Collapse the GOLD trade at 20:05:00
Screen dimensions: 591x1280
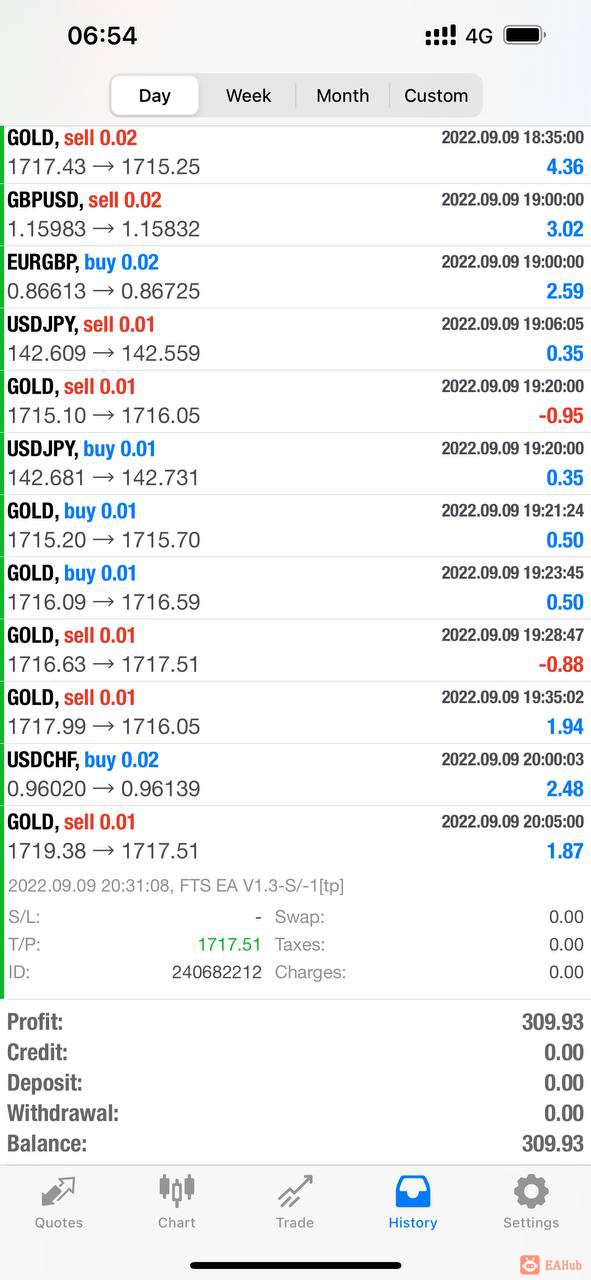coord(295,837)
